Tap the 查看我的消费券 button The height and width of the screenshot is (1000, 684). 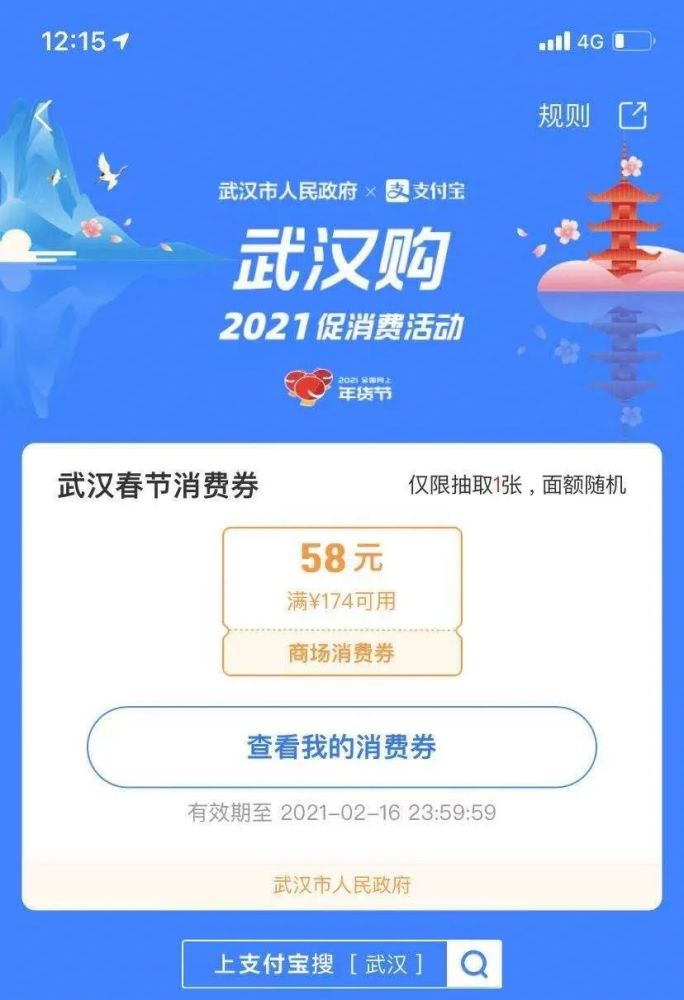coord(342,747)
